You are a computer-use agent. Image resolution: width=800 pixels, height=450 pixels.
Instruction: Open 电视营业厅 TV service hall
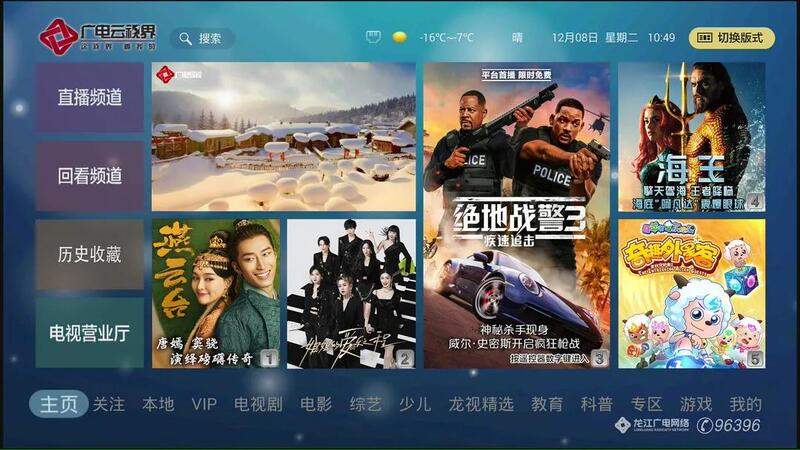click(x=90, y=332)
